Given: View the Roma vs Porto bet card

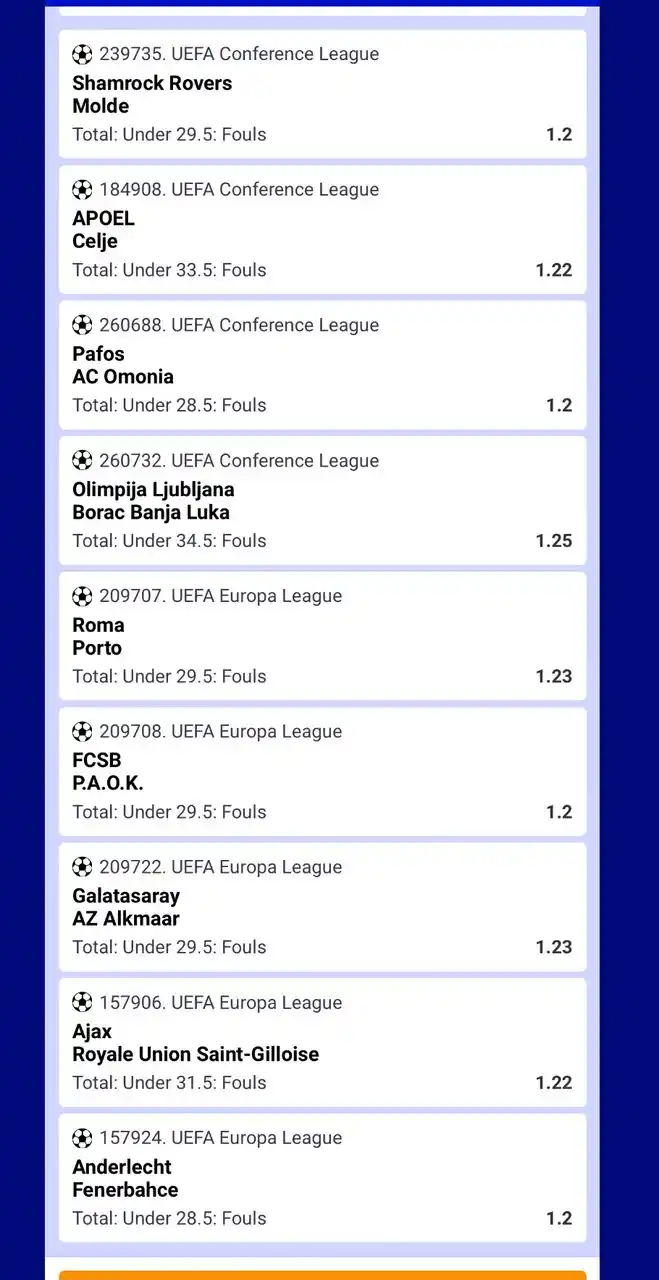Looking at the screenshot, I should coord(322,636).
